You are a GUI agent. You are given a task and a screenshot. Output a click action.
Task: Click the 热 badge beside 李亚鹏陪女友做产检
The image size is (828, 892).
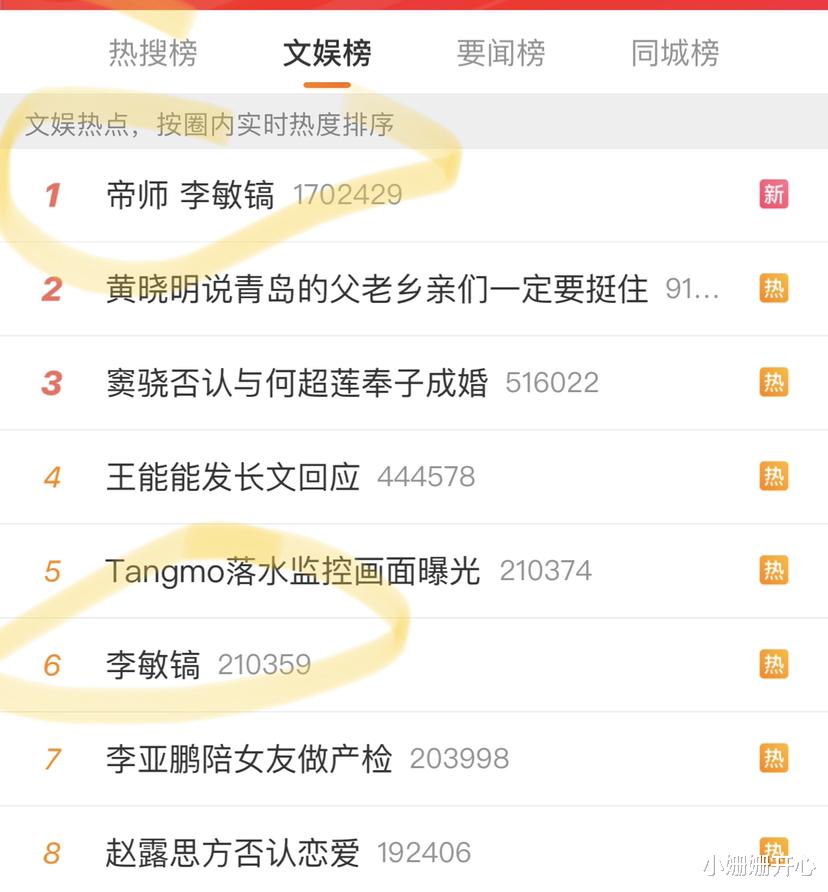point(772,757)
